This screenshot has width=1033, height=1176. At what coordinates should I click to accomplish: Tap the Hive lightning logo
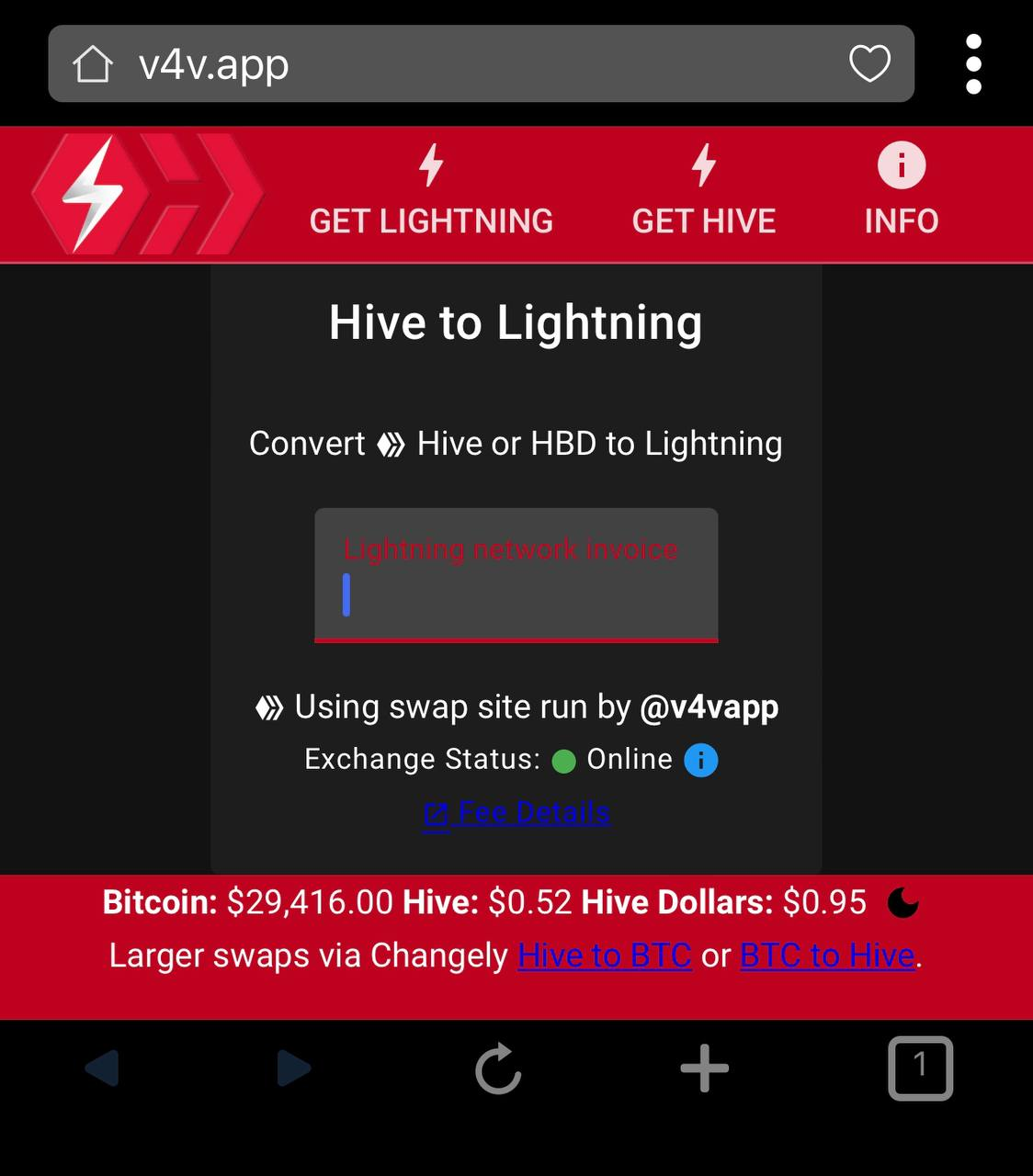coord(147,194)
